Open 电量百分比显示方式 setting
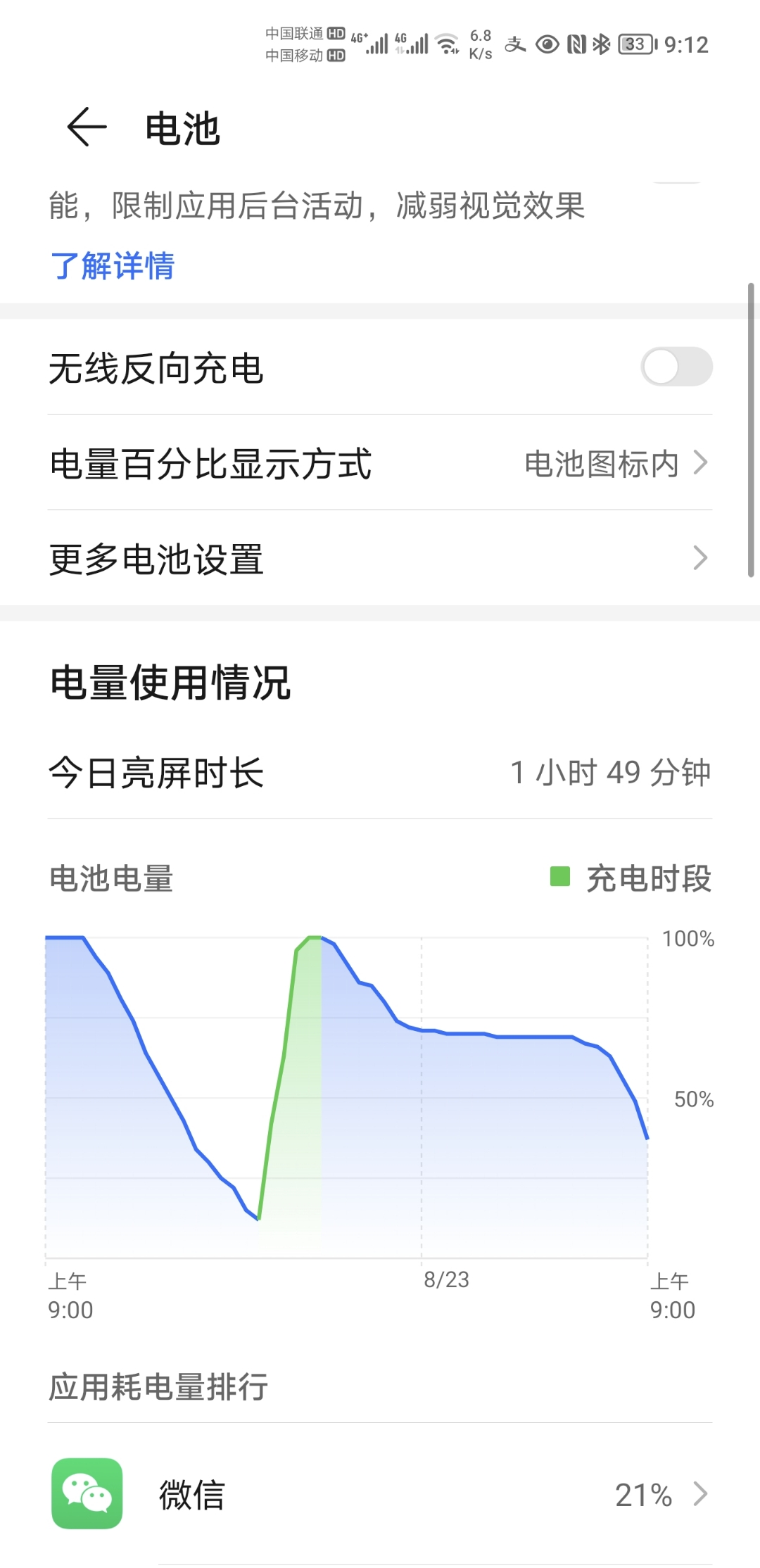 [x=380, y=462]
